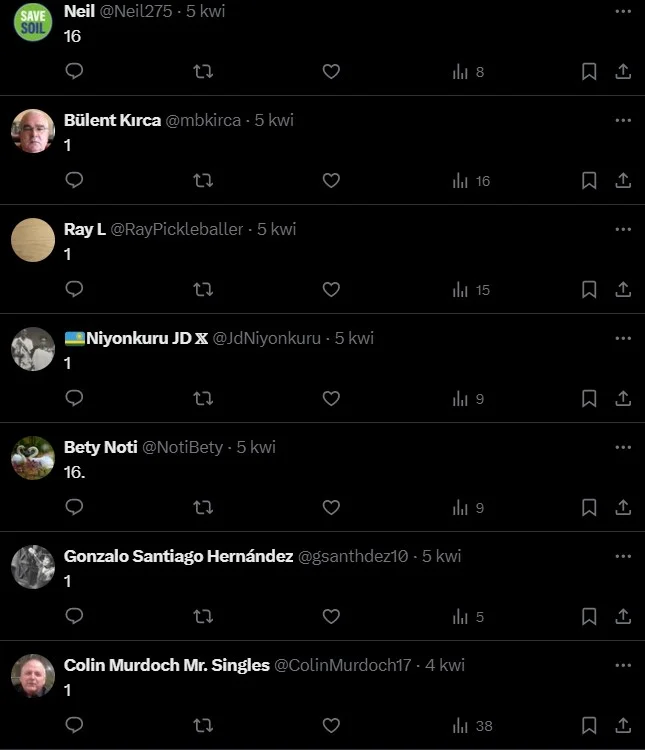View Colin Murdoch's profile avatar
645x750 pixels.
[x=33, y=676]
